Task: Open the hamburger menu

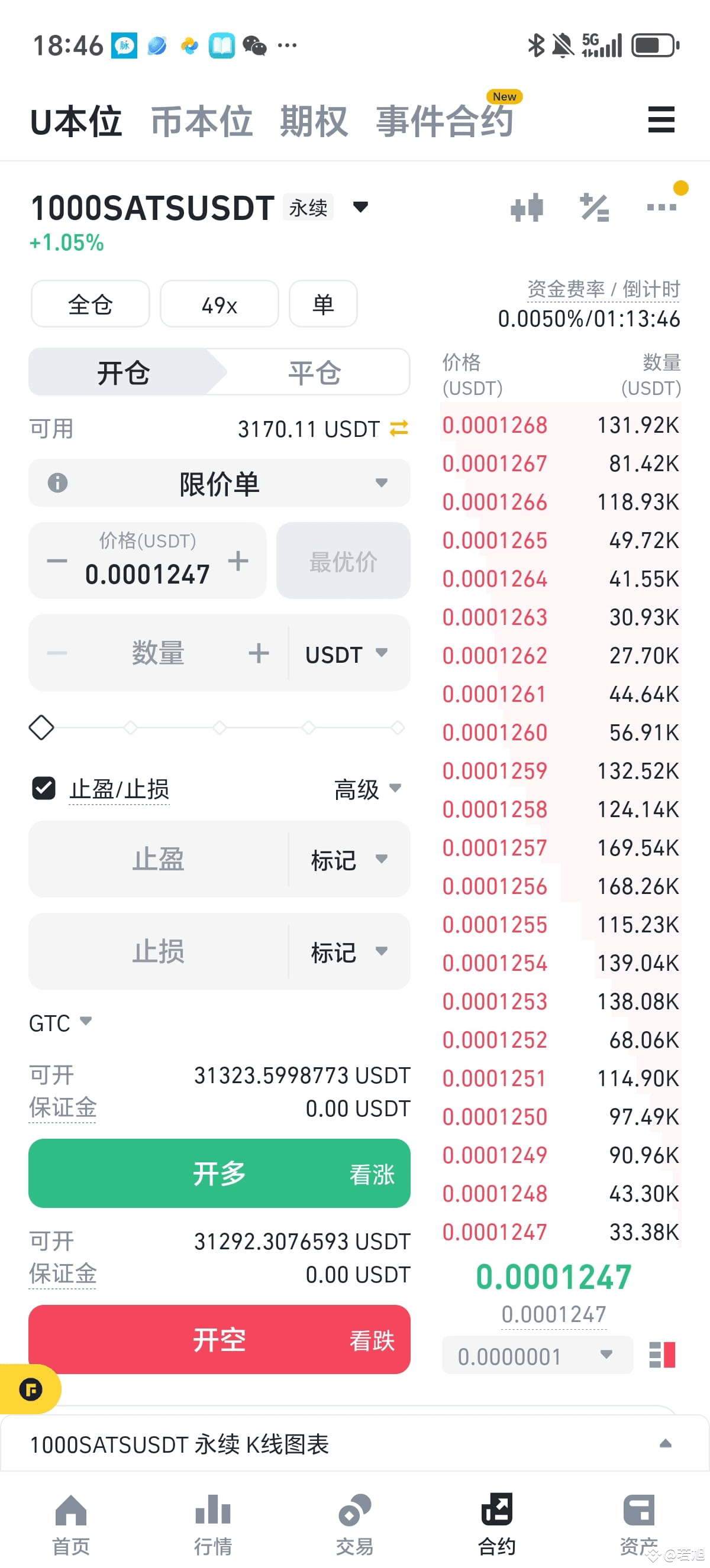Action: point(662,121)
